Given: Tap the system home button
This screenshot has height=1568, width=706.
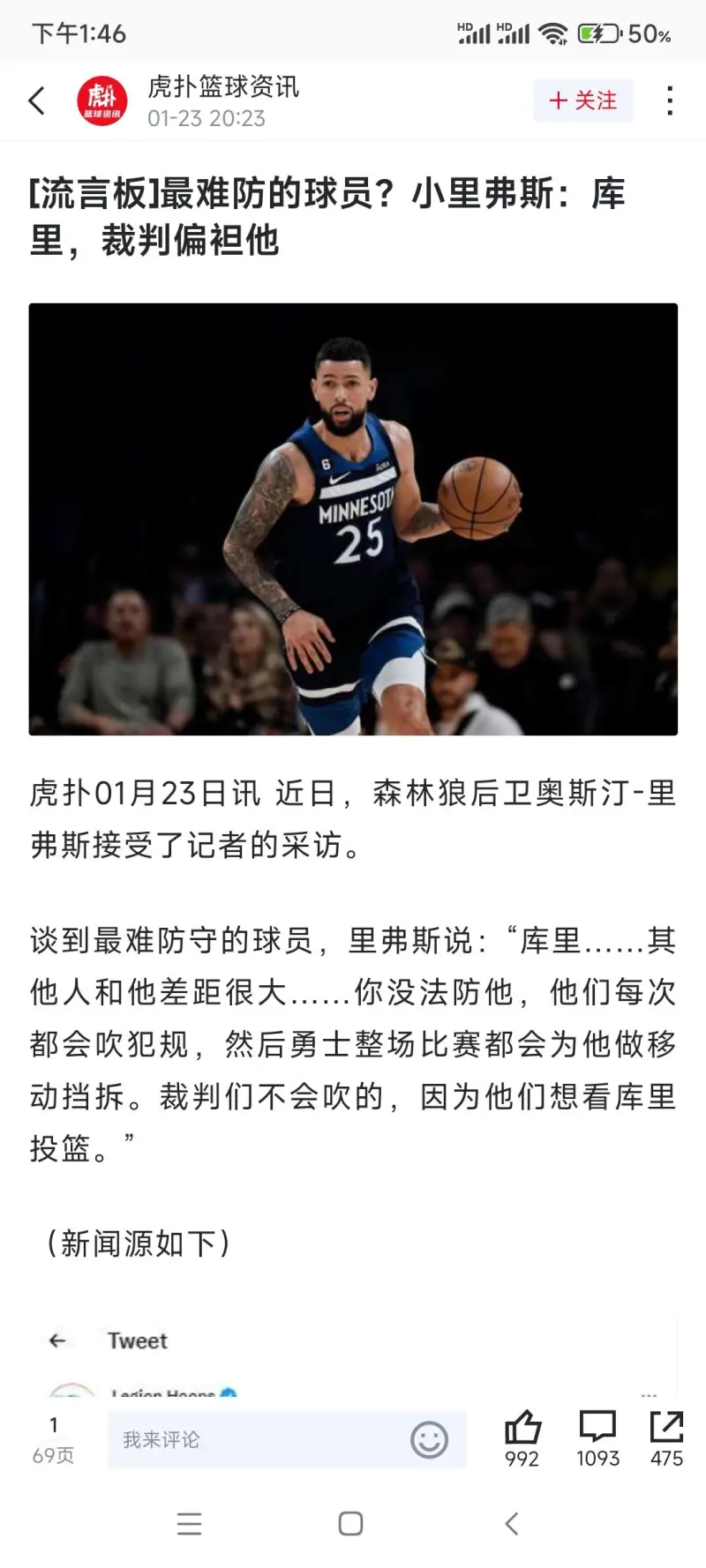Looking at the screenshot, I should [x=350, y=1524].
